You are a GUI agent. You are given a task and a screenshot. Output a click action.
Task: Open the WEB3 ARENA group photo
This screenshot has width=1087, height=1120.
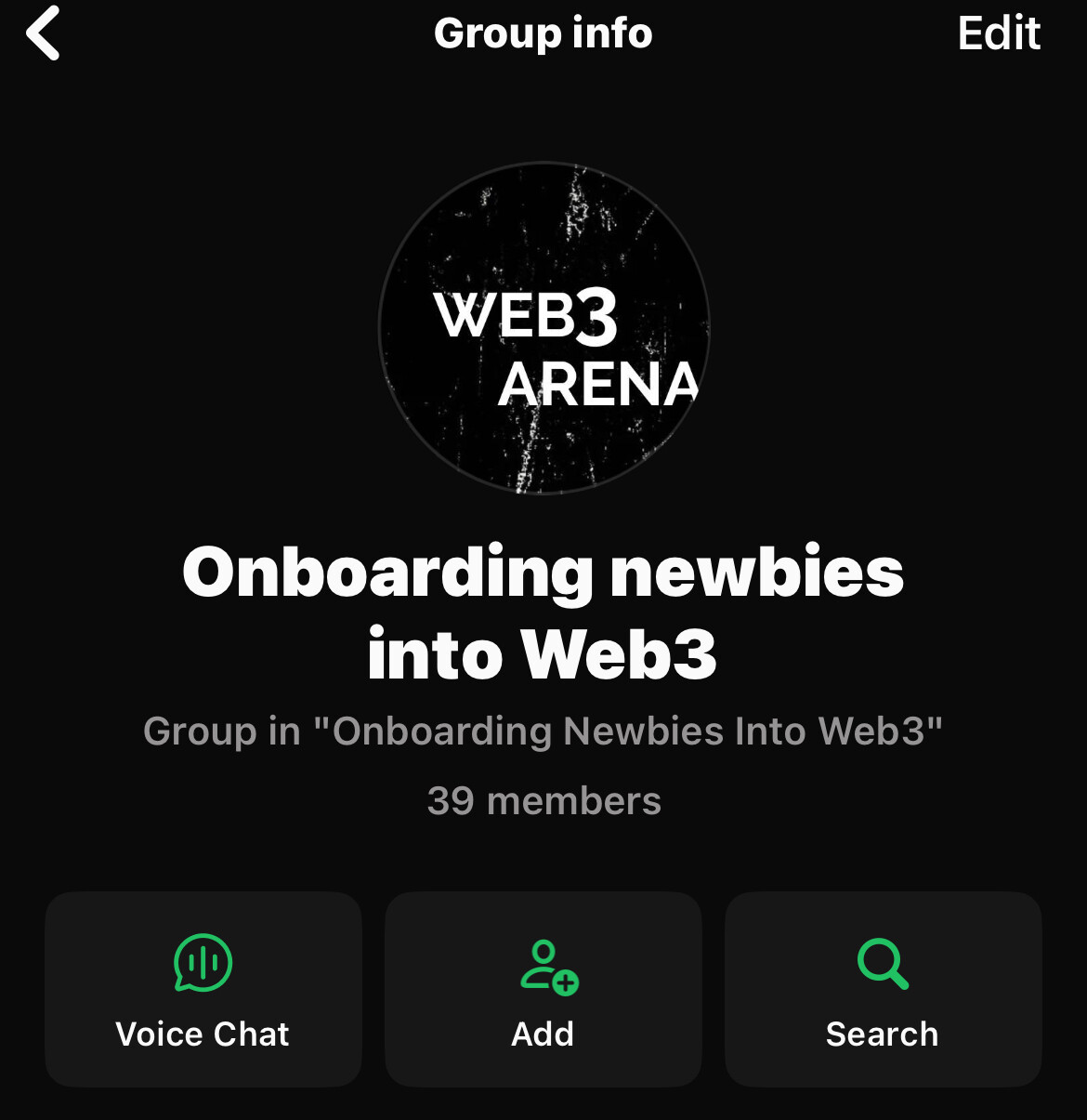543,327
